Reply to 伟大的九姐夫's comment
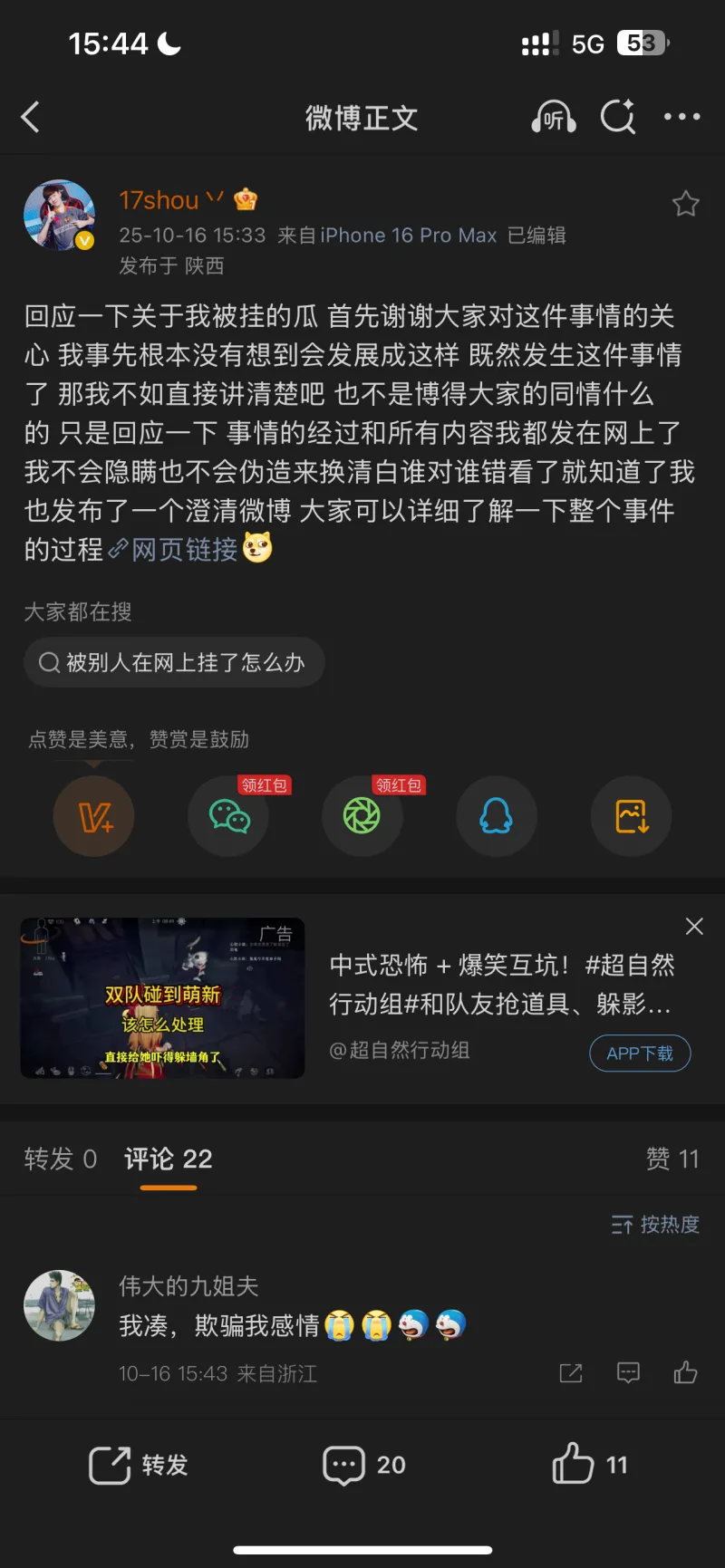The image size is (725, 1568). pos(628,1373)
